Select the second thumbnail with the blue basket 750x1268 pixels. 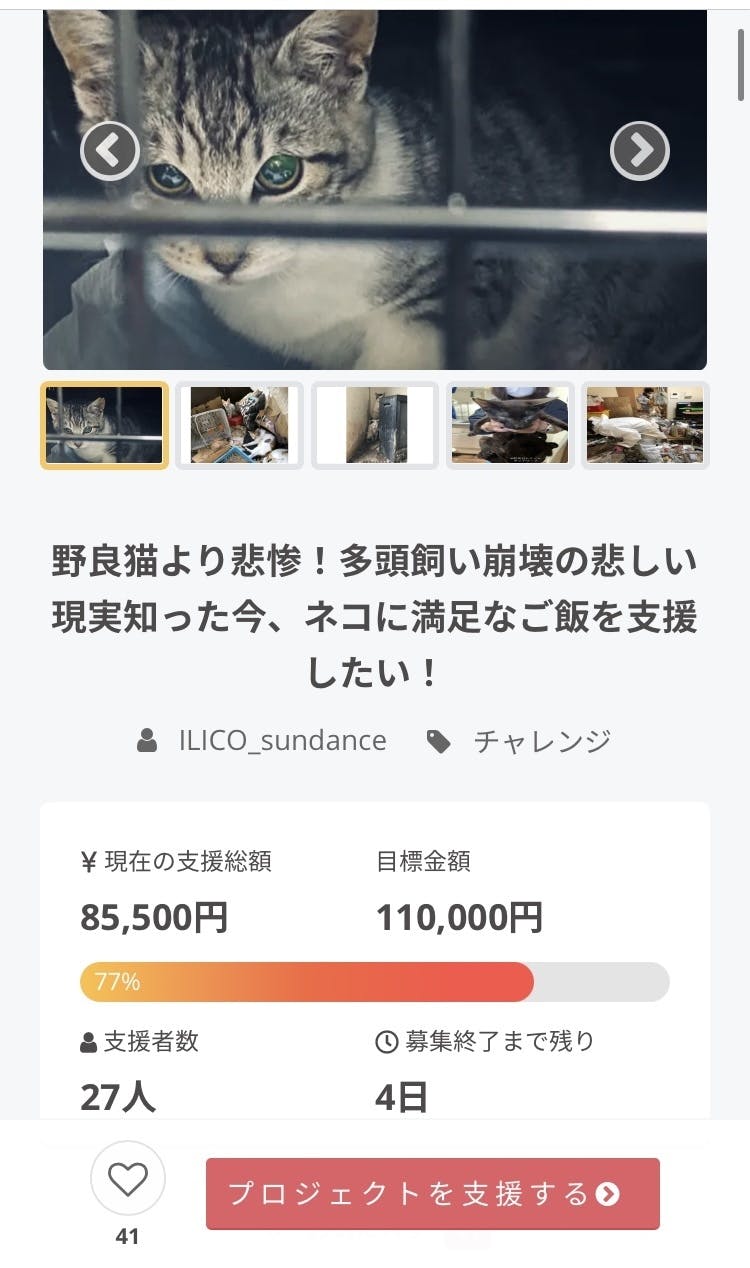(x=240, y=425)
